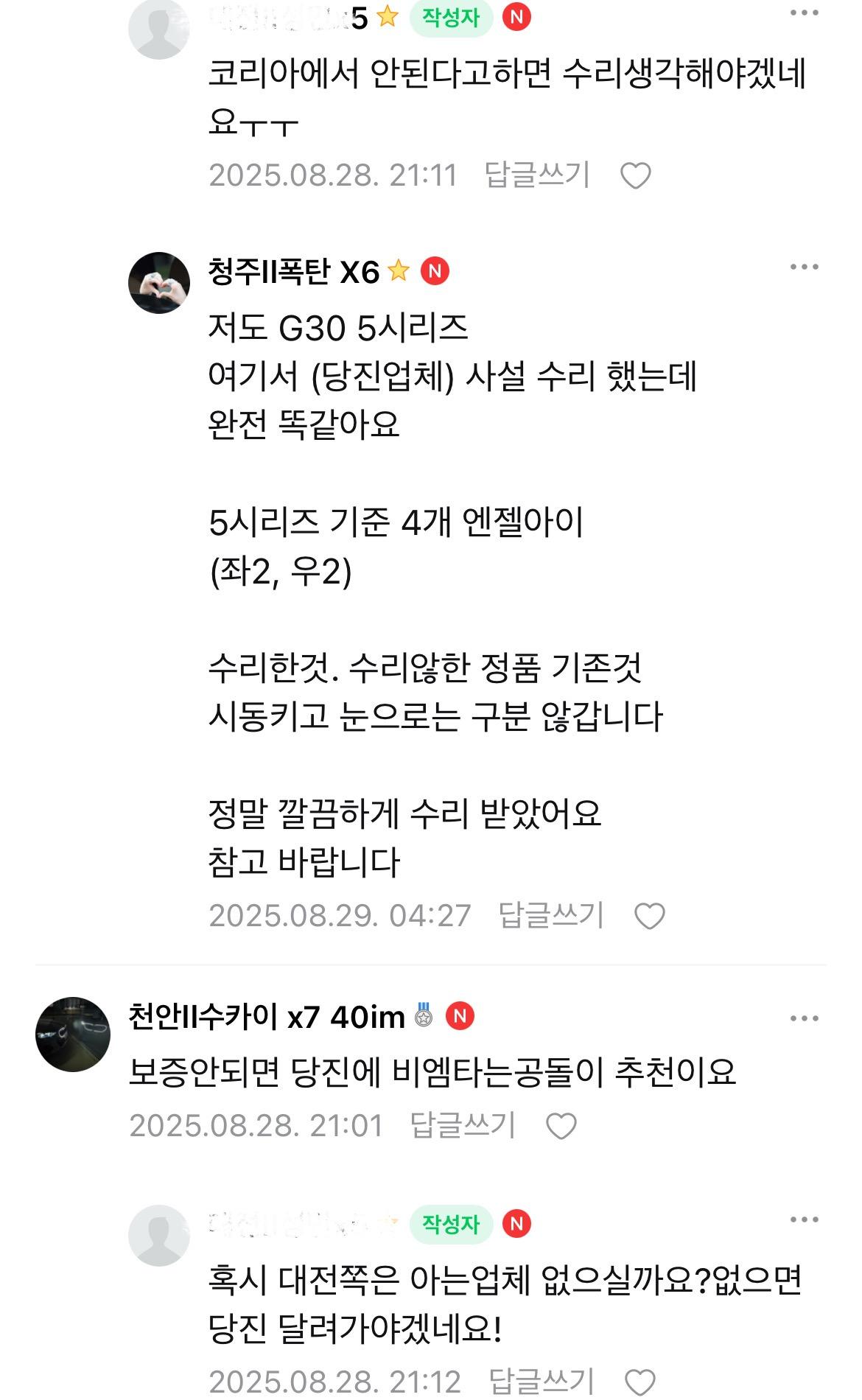Like 천안II수카이 x7 40im's comment

(561, 1126)
